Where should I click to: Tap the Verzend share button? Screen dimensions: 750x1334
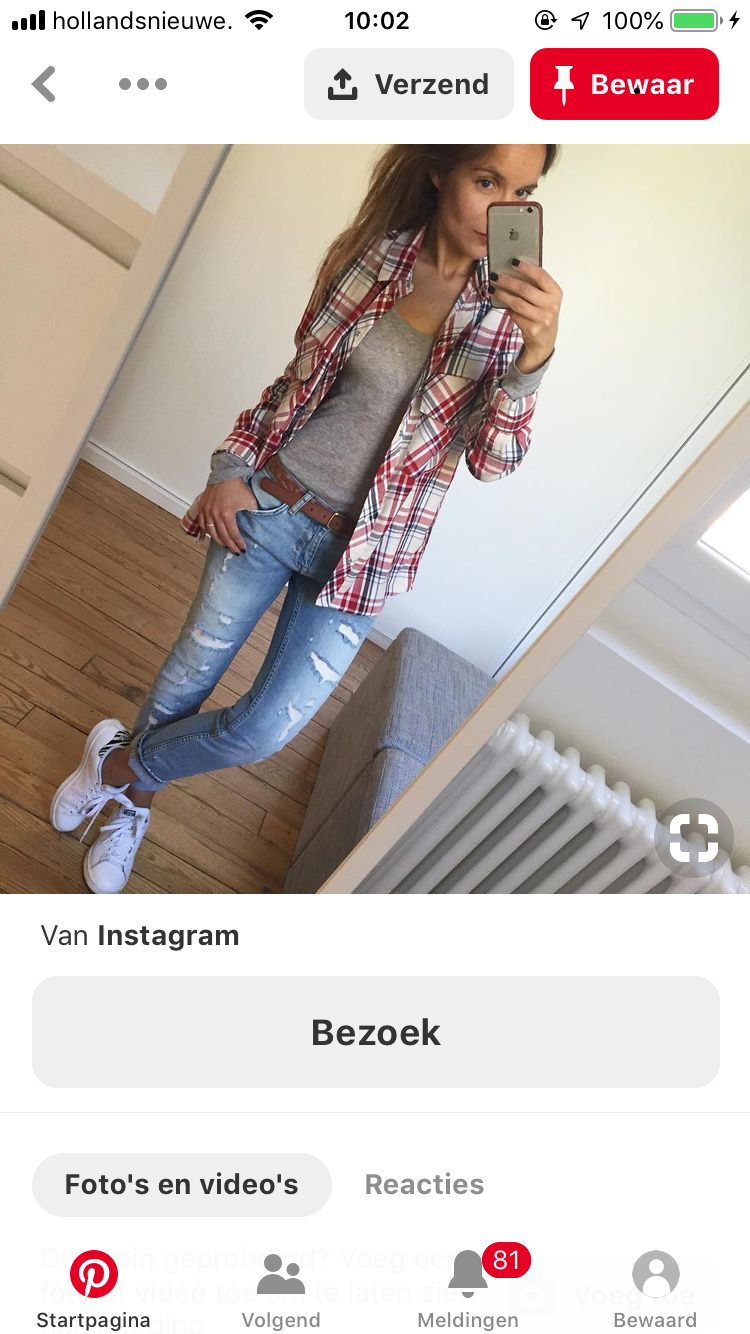[409, 84]
